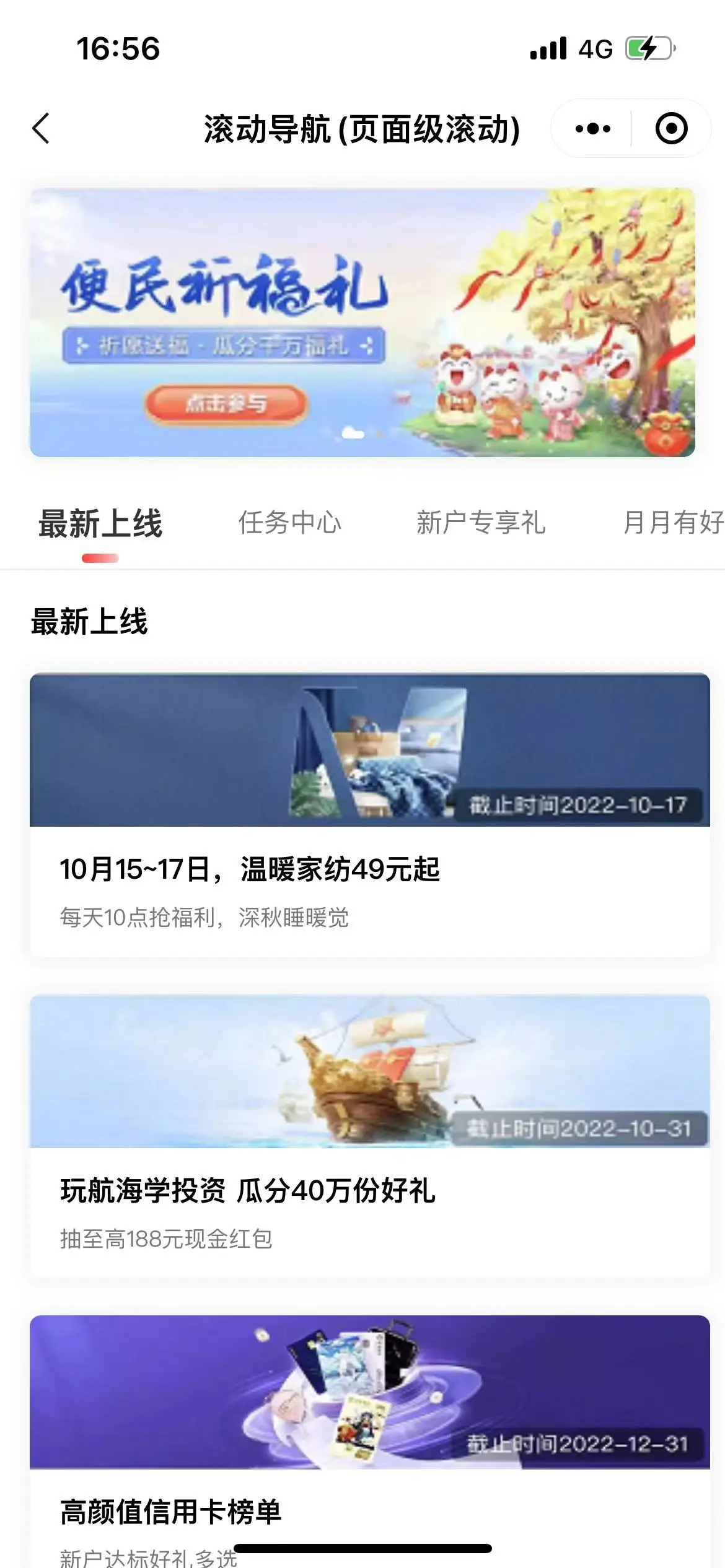Open the 高颜值信用卡榜单 card

point(369,1437)
